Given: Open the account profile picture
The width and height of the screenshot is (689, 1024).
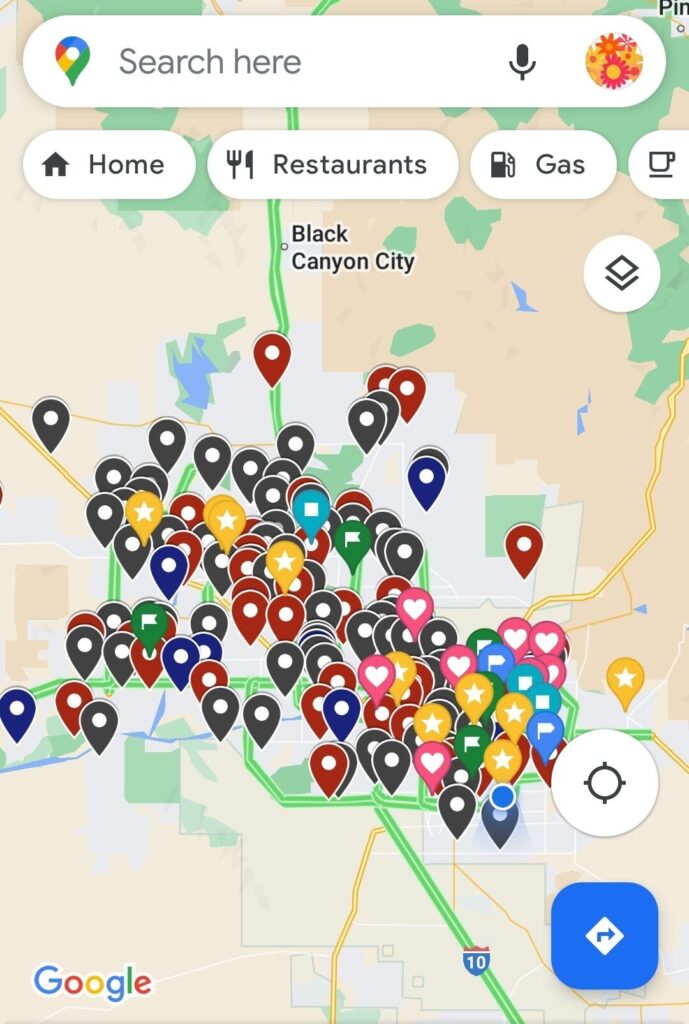Looking at the screenshot, I should click(613, 61).
